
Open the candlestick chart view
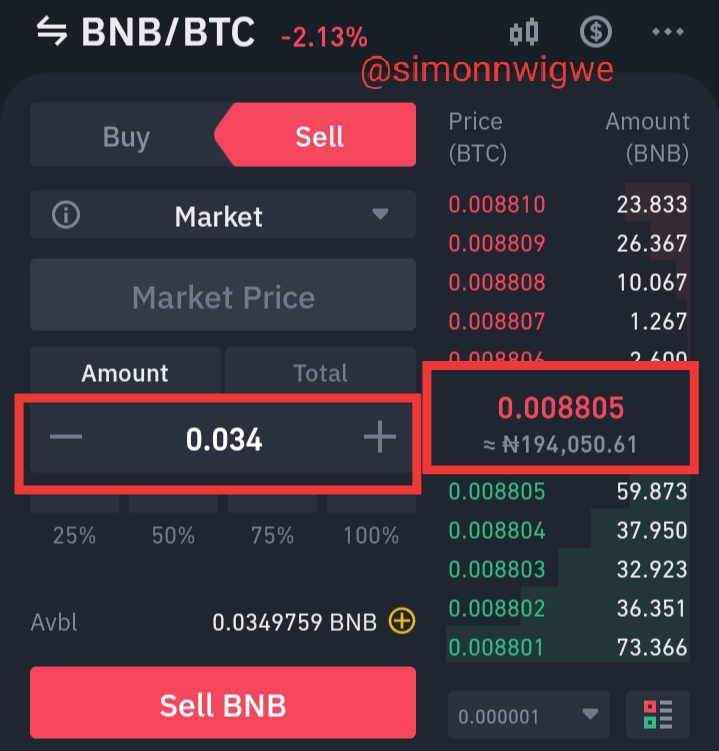pyautogui.click(x=524, y=32)
